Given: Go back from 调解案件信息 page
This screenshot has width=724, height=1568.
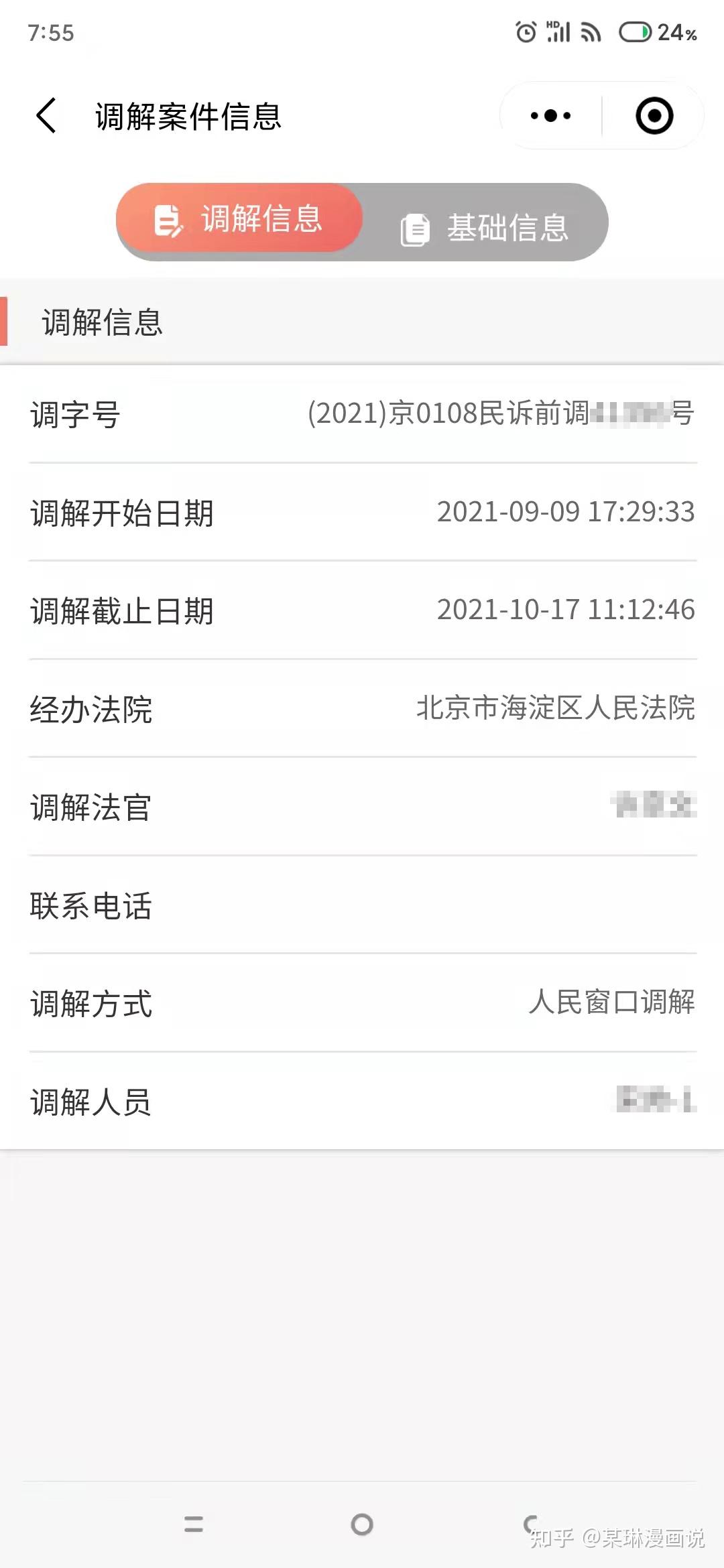Looking at the screenshot, I should 46,116.
